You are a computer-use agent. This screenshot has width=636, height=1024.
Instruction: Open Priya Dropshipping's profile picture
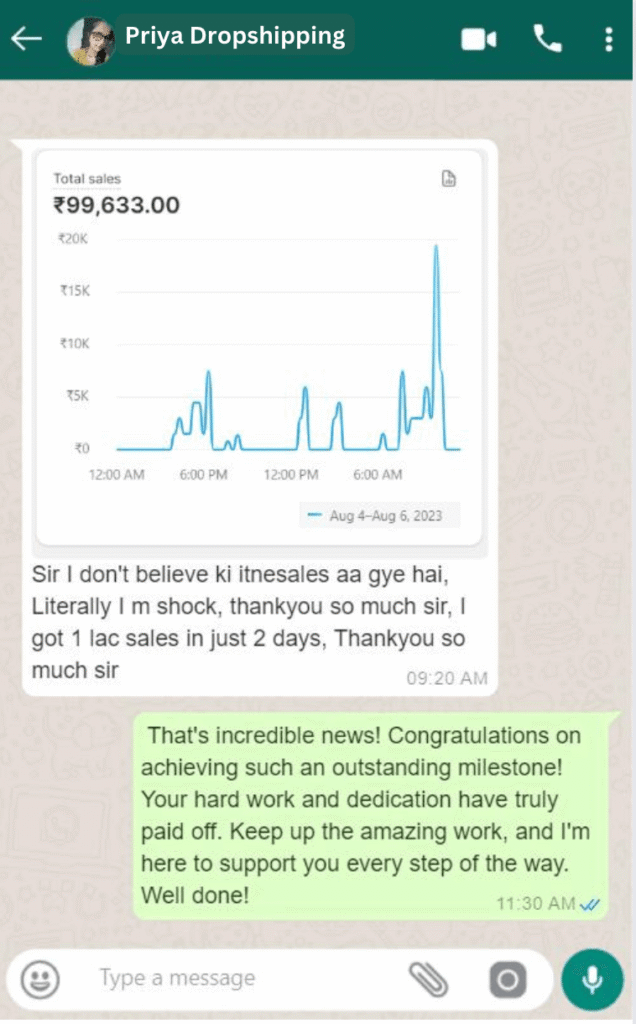click(89, 40)
